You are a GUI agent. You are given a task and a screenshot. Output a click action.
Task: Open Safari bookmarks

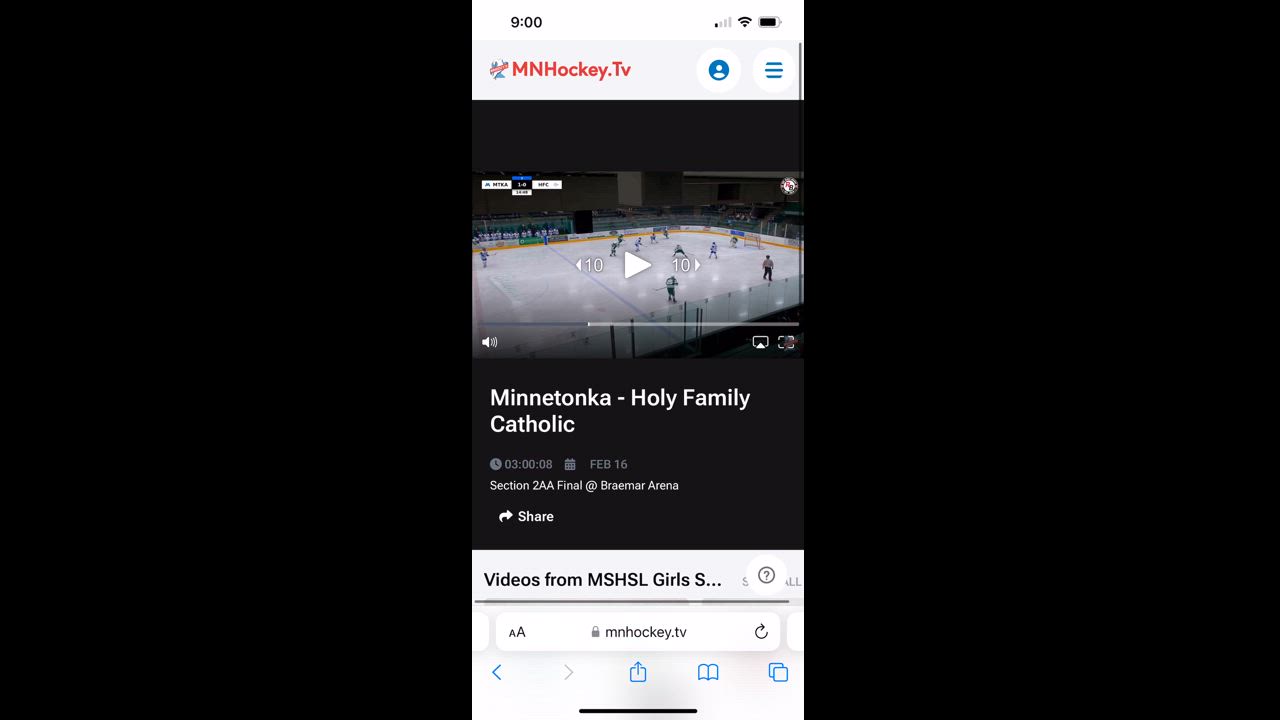(x=708, y=673)
